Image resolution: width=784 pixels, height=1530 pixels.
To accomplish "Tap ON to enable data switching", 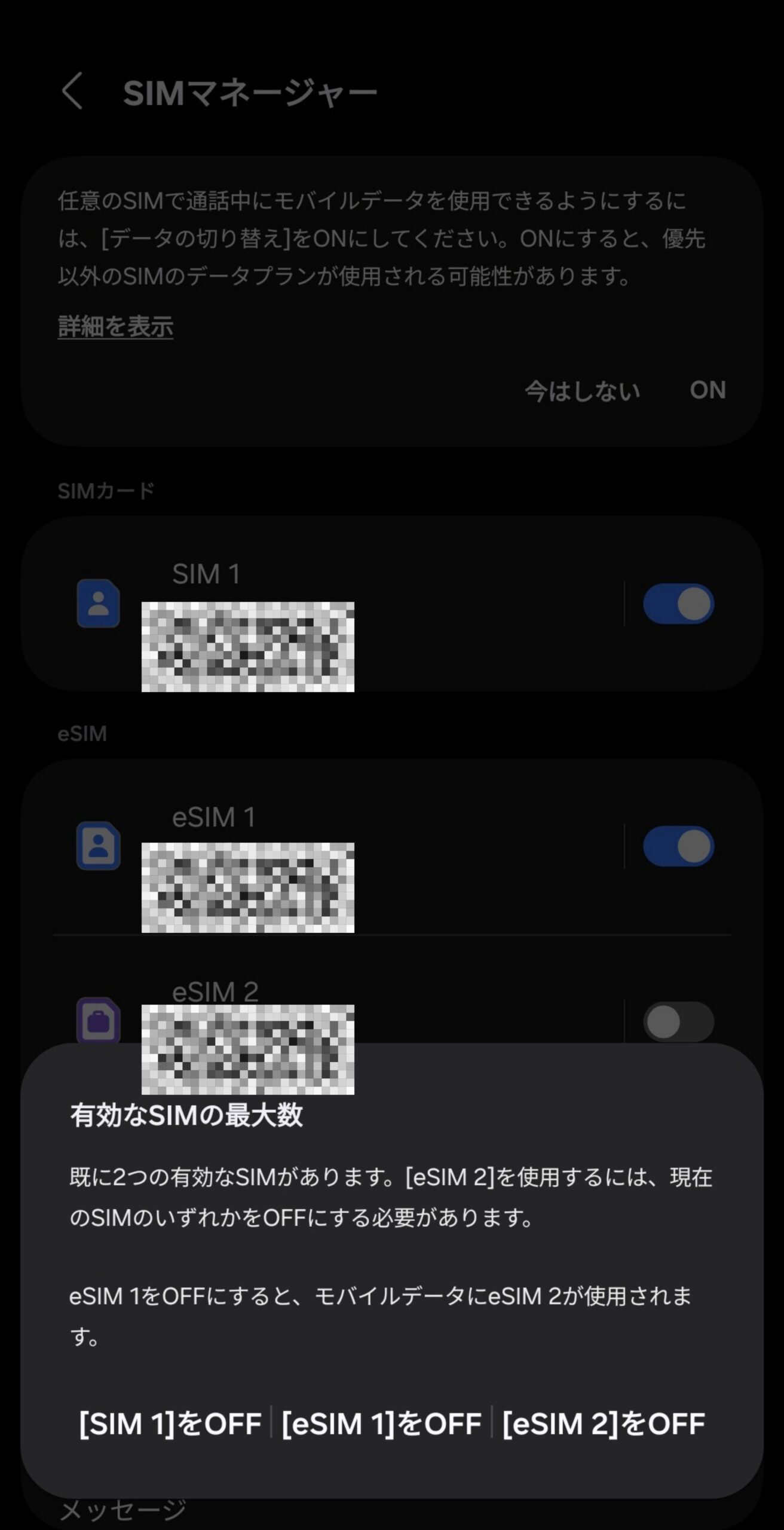I will coord(709,391).
